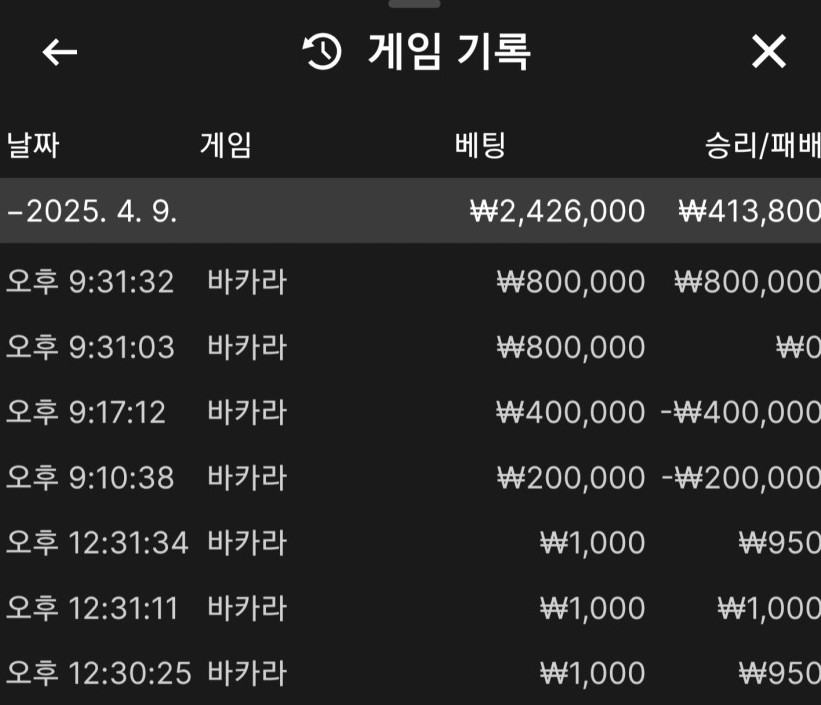The image size is (821, 705).
Task: Open the 오후 9:31:32 바카라 record
Action: (410, 282)
